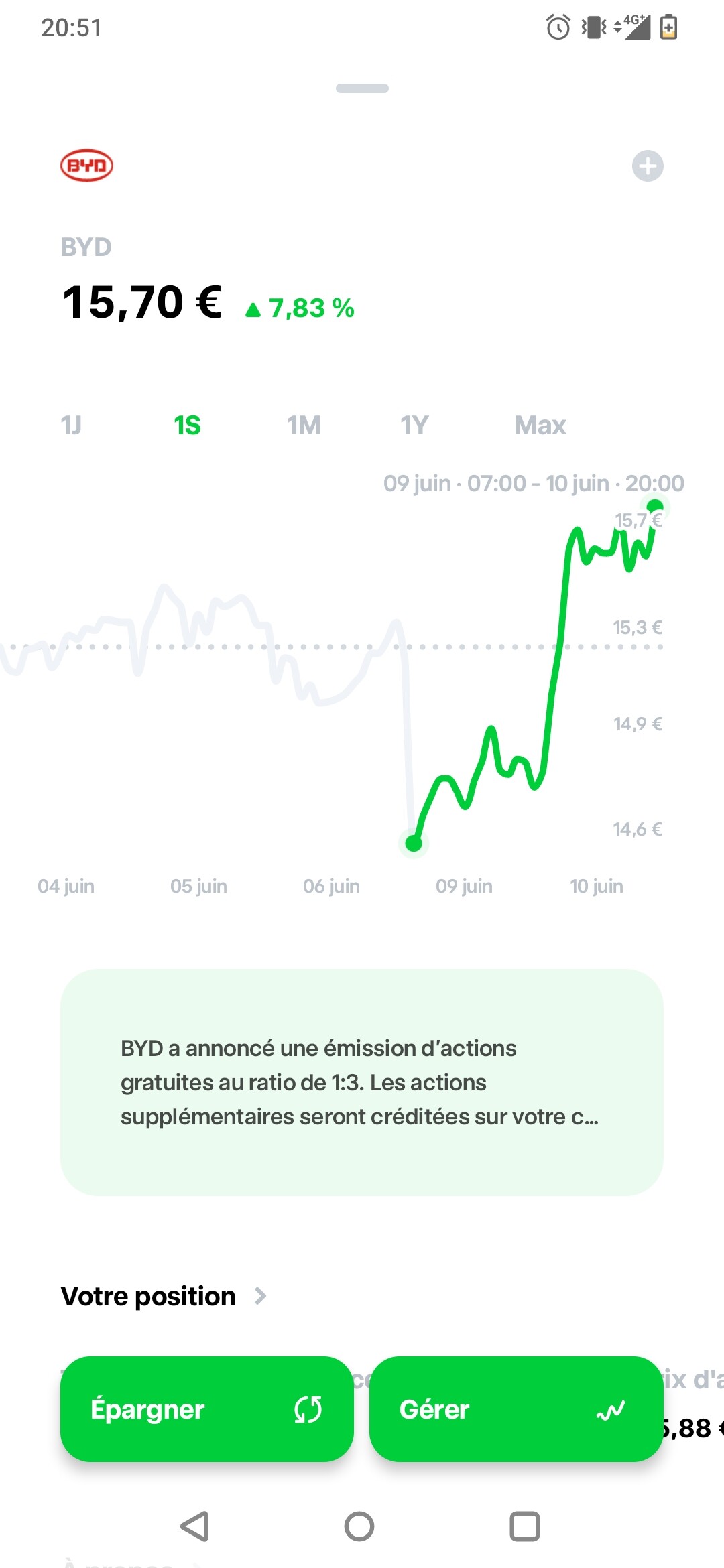Open the BYD free shares announcement card
The width and height of the screenshot is (724, 1568).
click(362, 1082)
